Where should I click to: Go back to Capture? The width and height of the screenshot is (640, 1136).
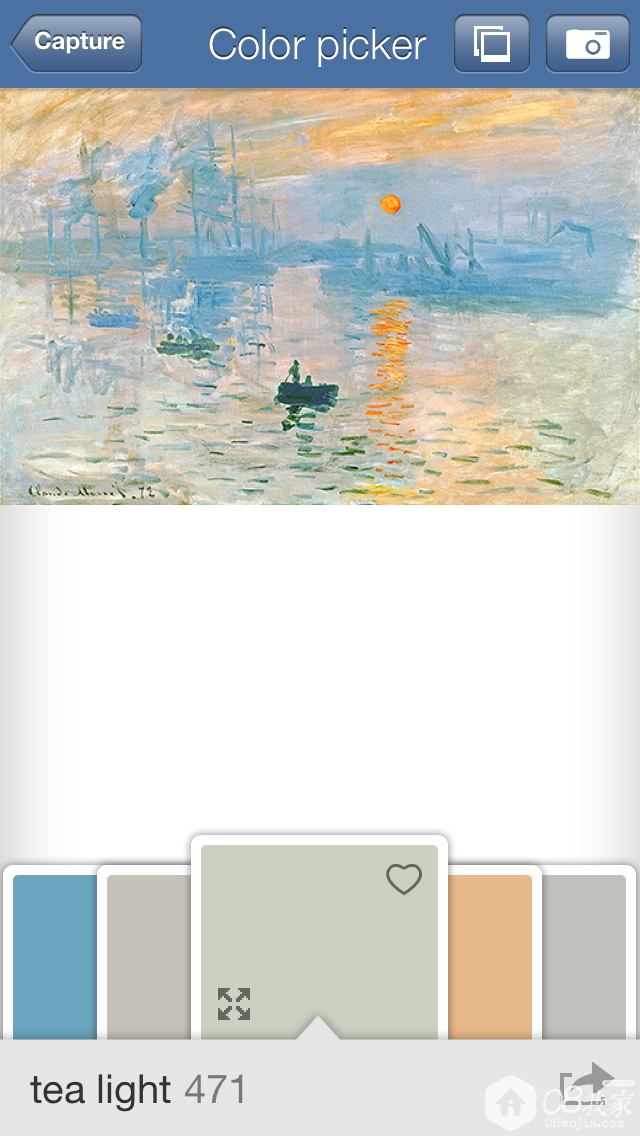click(x=76, y=43)
